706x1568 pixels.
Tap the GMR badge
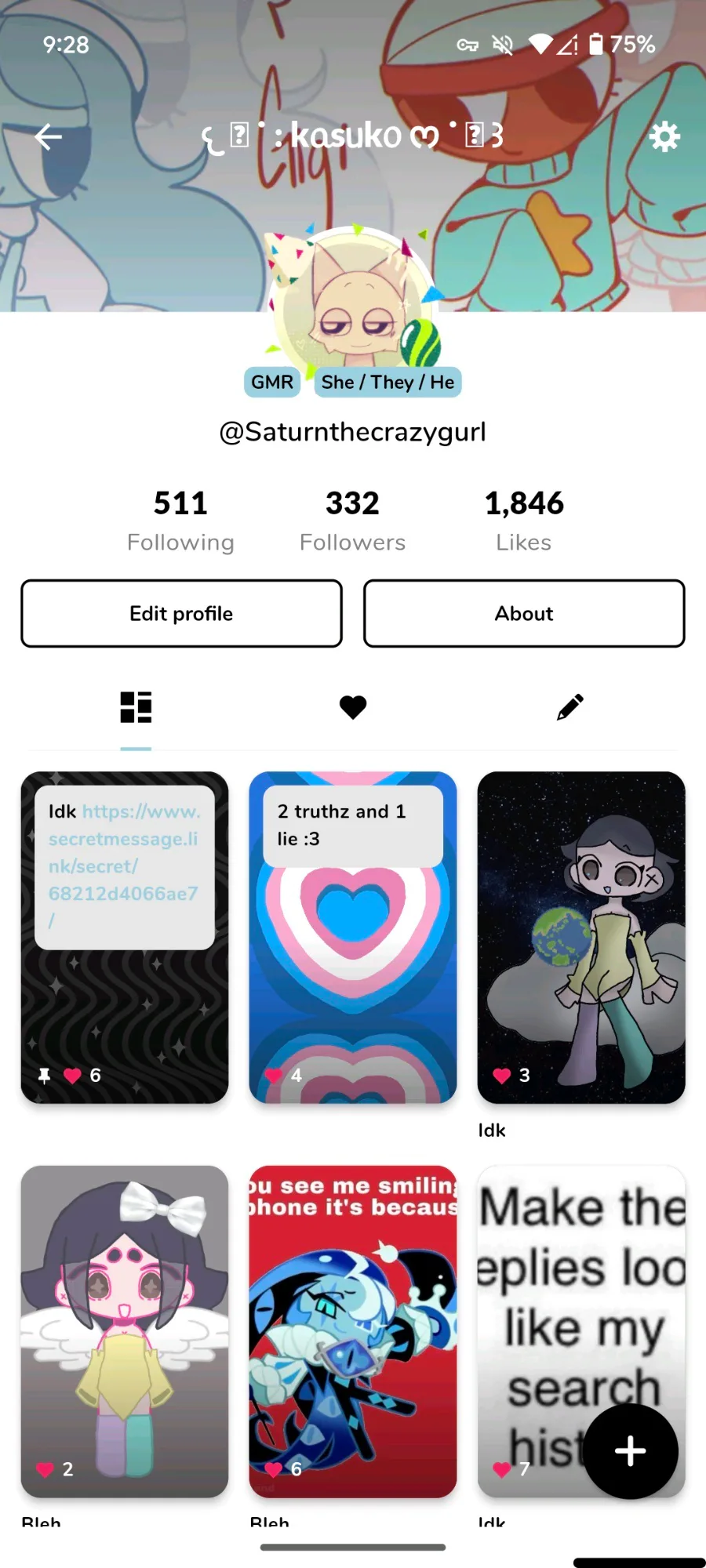272,383
